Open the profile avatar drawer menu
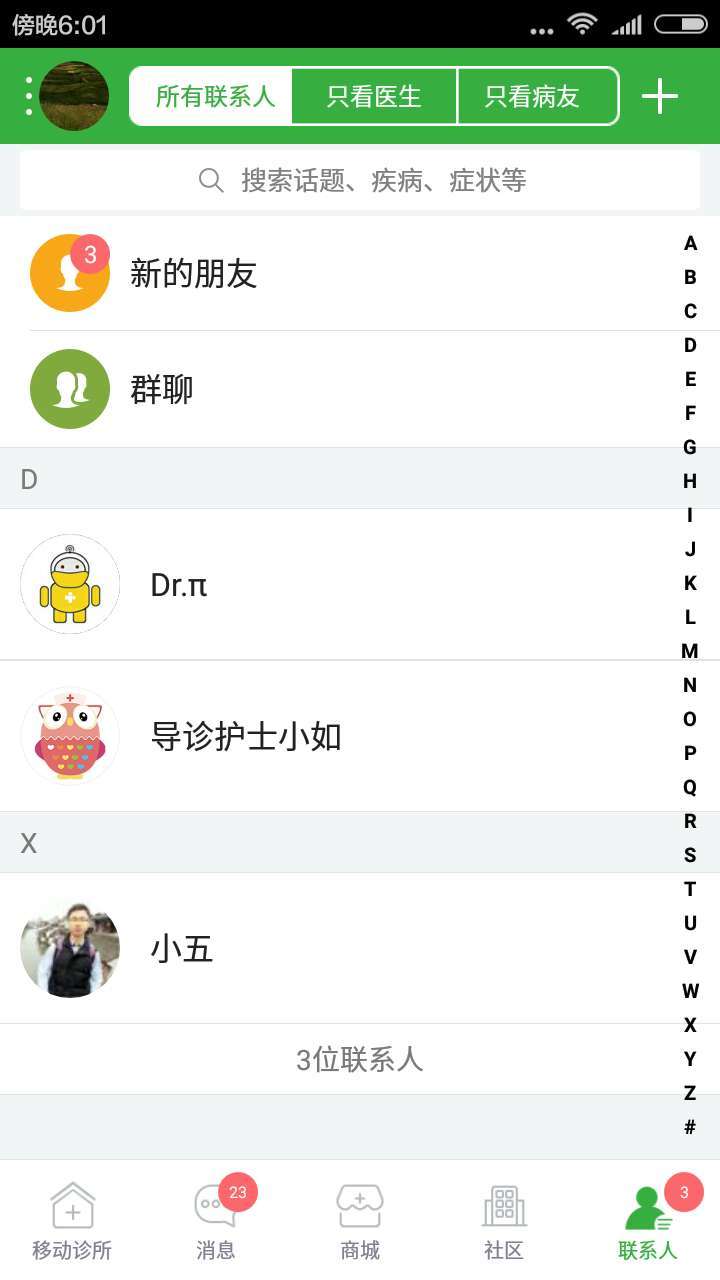This screenshot has height=1280, width=720. tap(72, 96)
